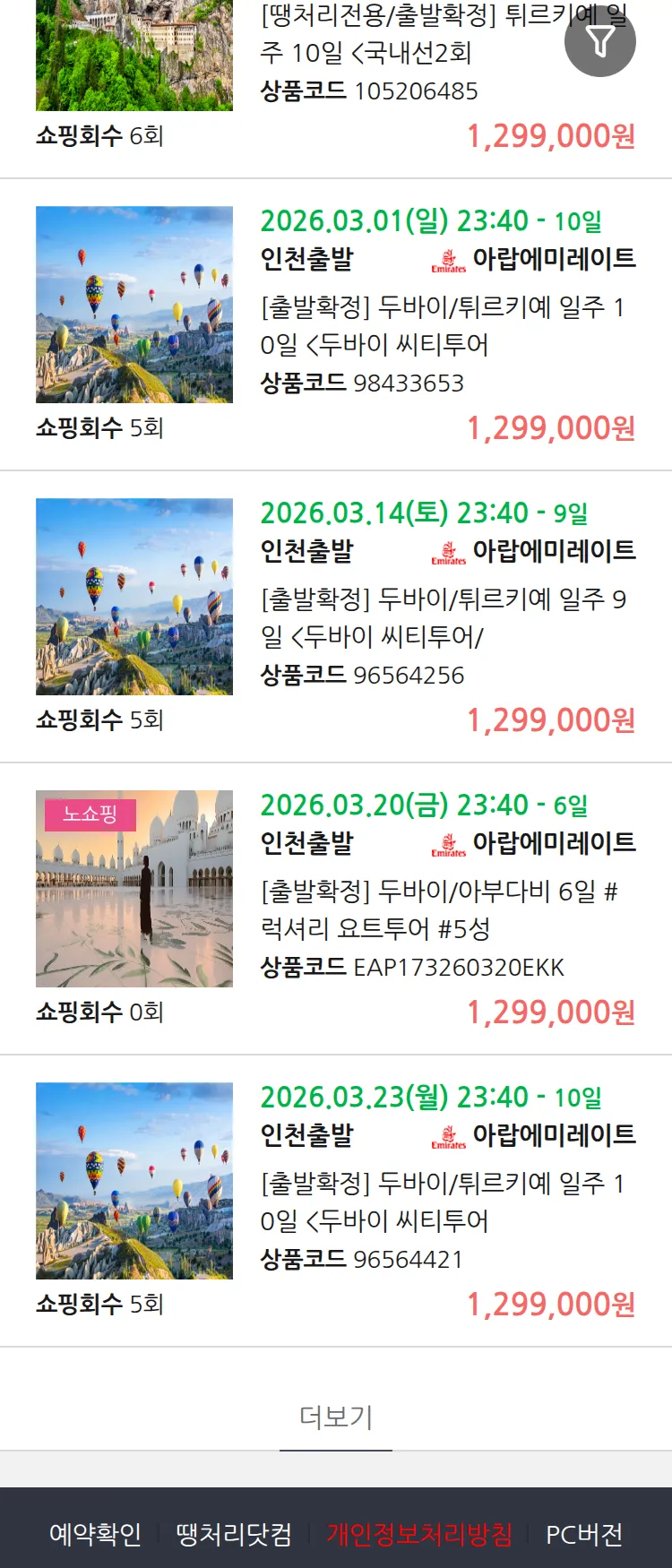The width and height of the screenshot is (672, 1568).
Task: Open the floating filter icon
Action: (x=599, y=41)
